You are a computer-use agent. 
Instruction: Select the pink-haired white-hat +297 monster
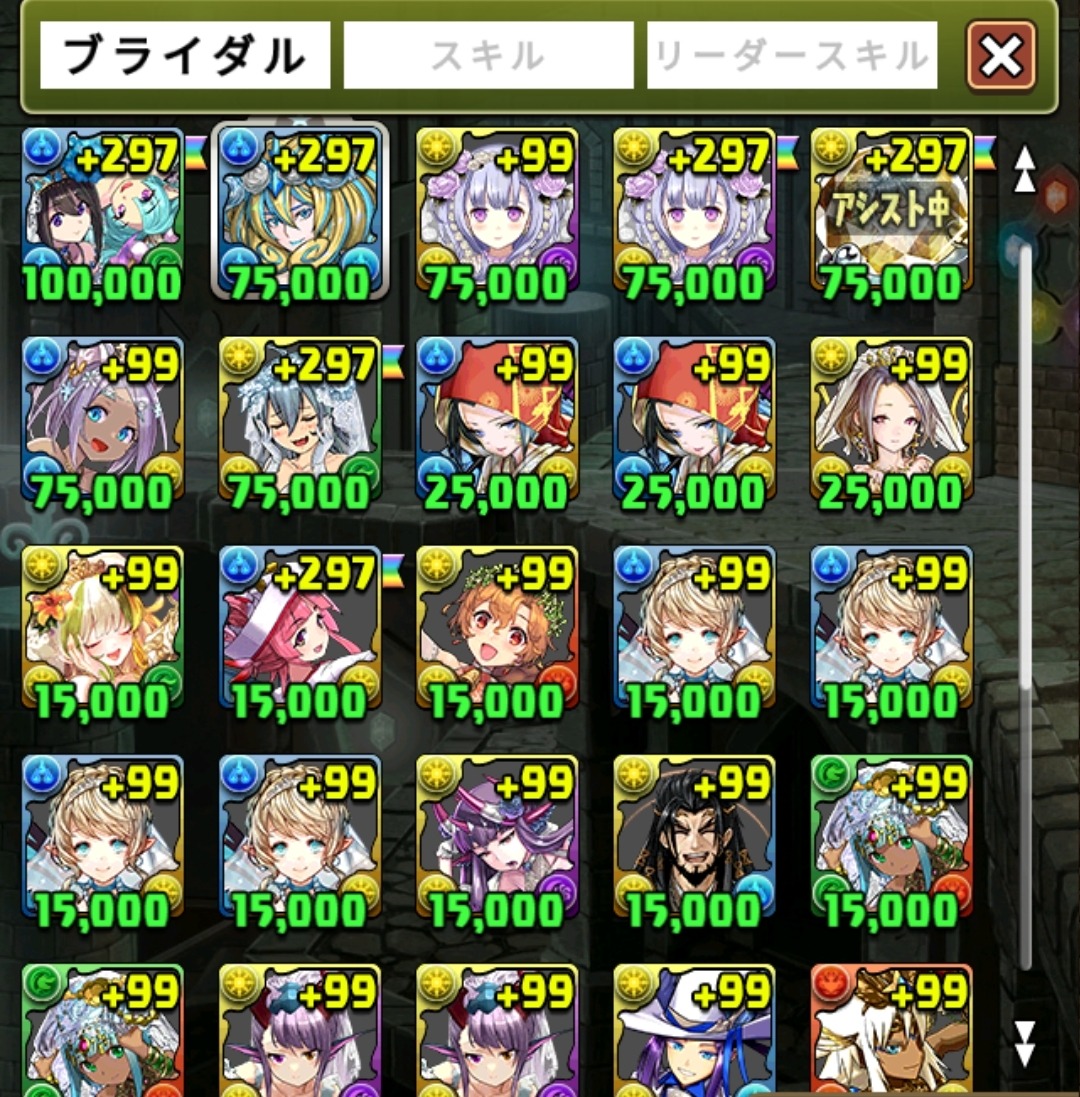(x=299, y=633)
